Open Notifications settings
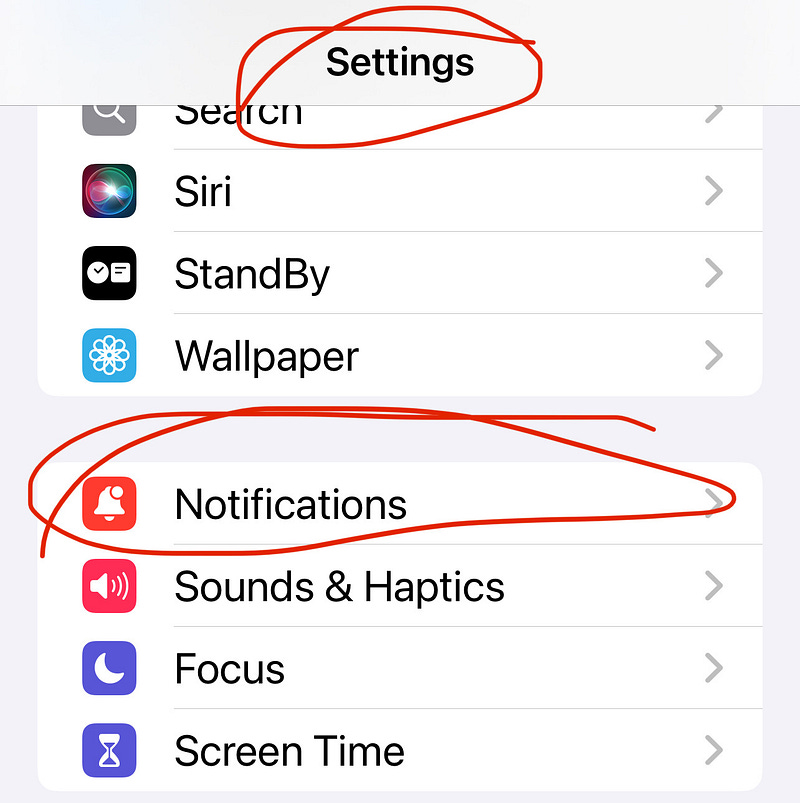Screen dimensions: 800x803 click(x=400, y=504)
